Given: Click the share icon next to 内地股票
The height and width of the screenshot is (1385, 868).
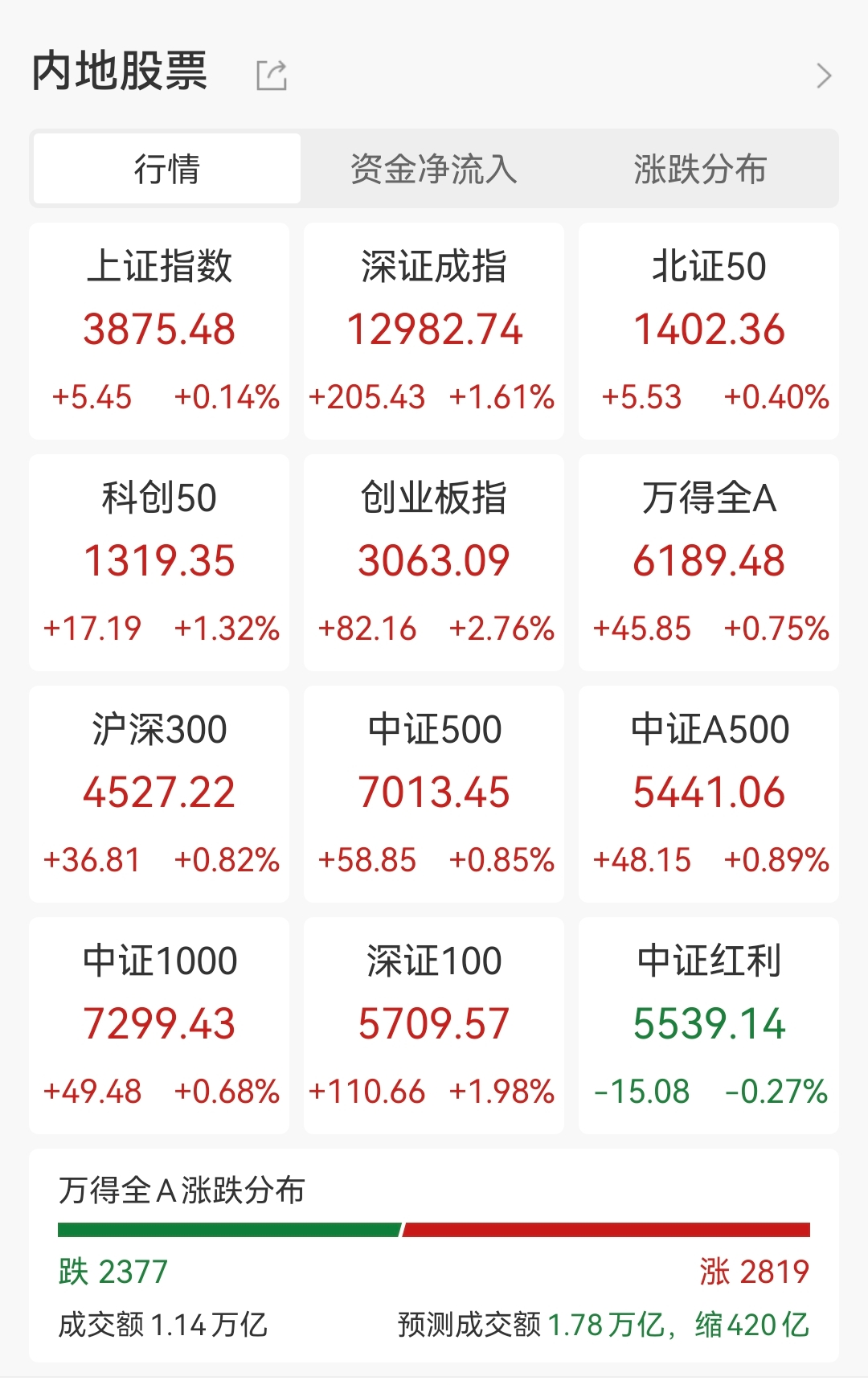Looking at the screenshot, I should 271,73.
